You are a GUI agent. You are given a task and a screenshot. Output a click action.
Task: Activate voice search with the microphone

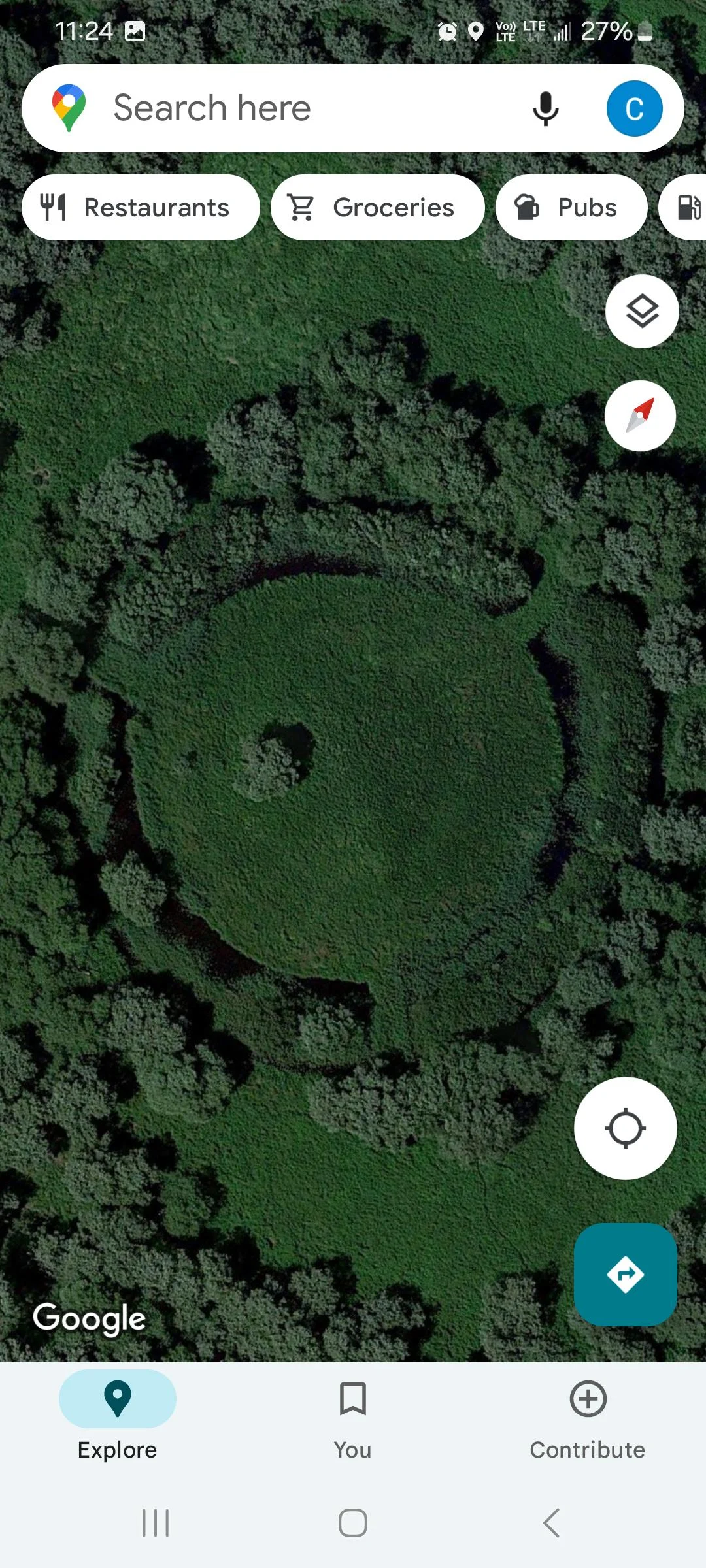point(545,108)
